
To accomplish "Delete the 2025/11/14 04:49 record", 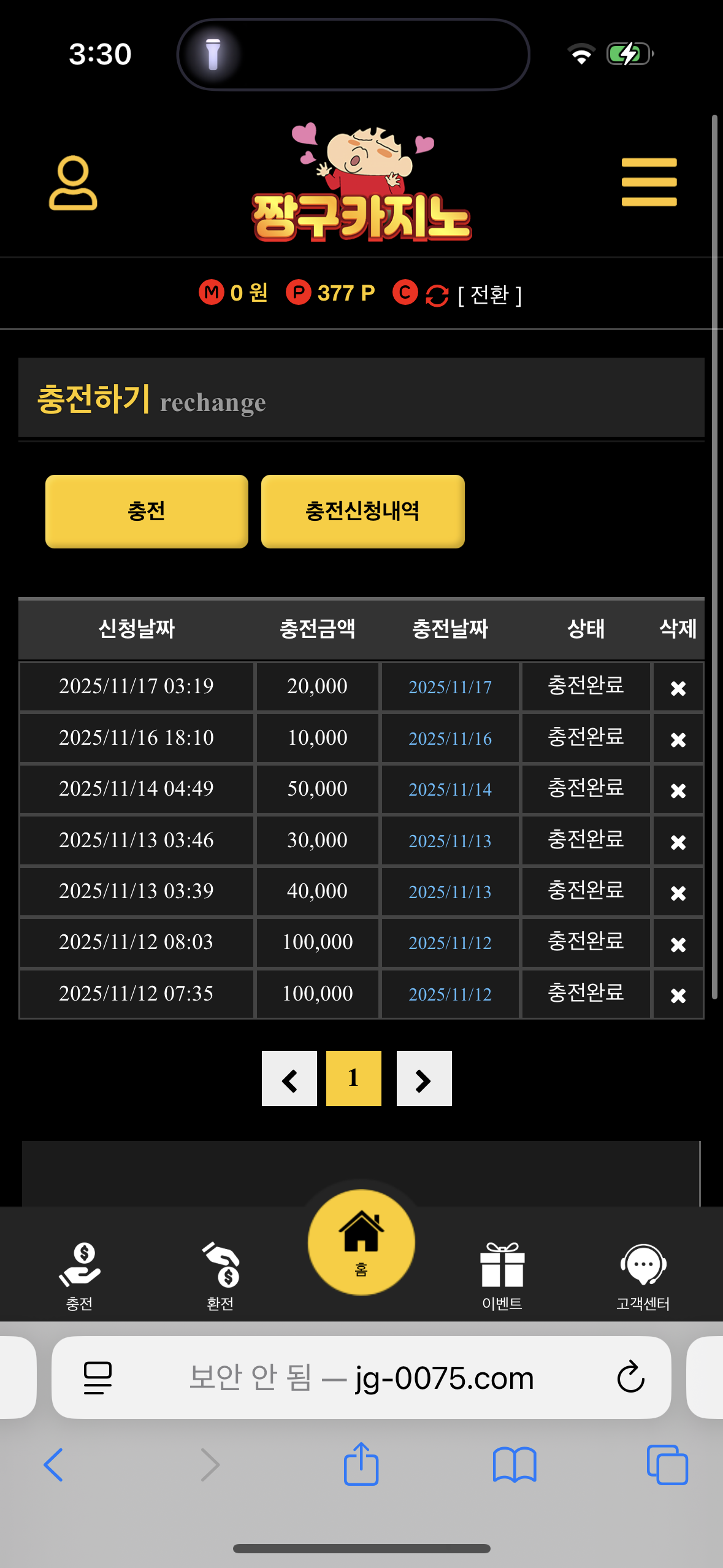I will (678, 790).
